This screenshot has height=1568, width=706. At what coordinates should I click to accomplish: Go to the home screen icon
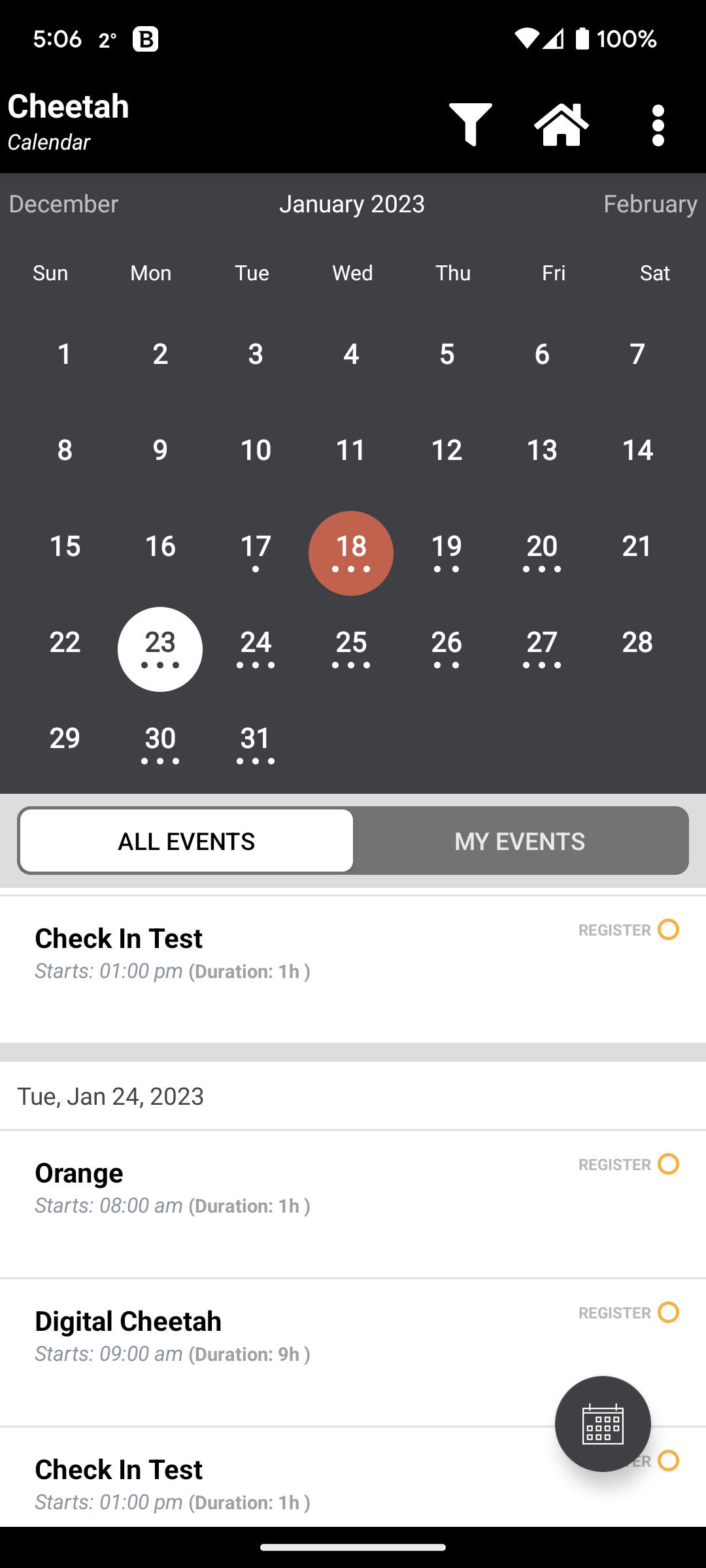tap(562, 124)
